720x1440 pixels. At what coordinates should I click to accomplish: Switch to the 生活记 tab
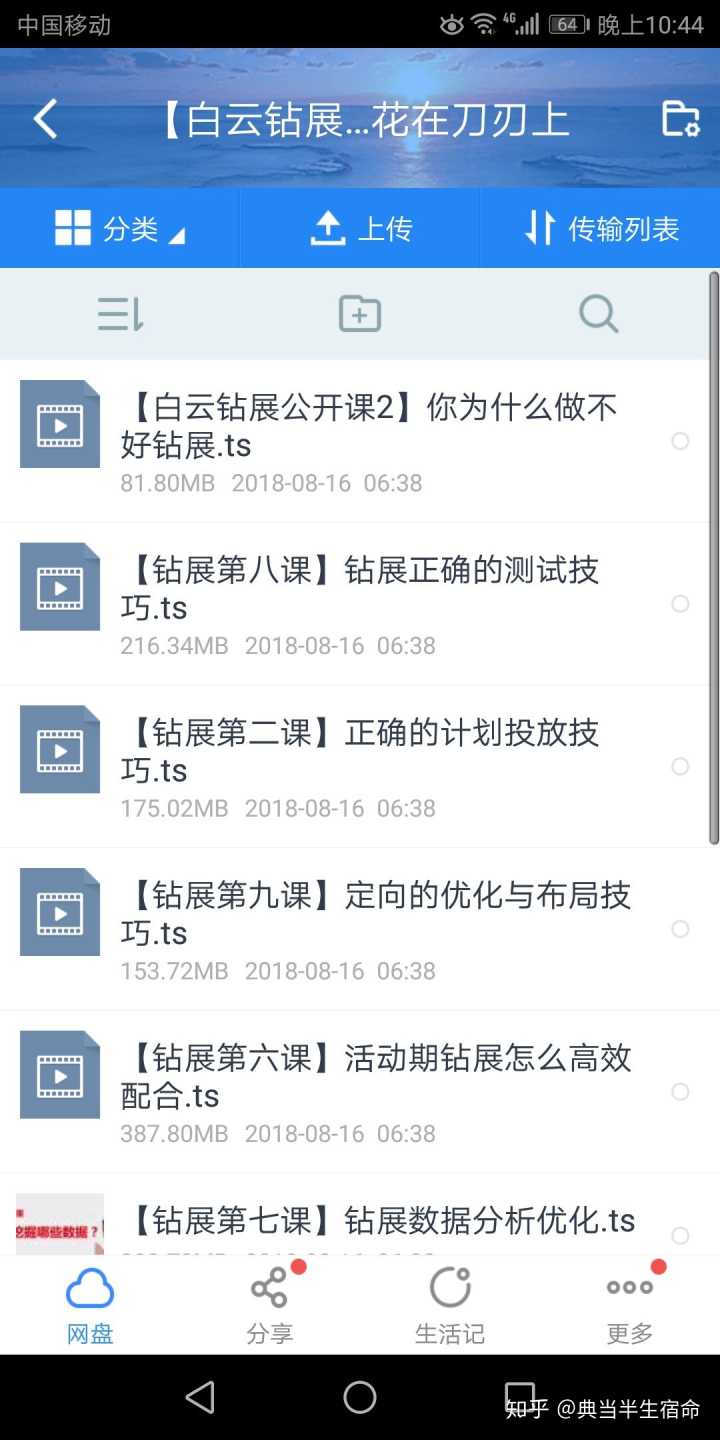click(450, 1305)
